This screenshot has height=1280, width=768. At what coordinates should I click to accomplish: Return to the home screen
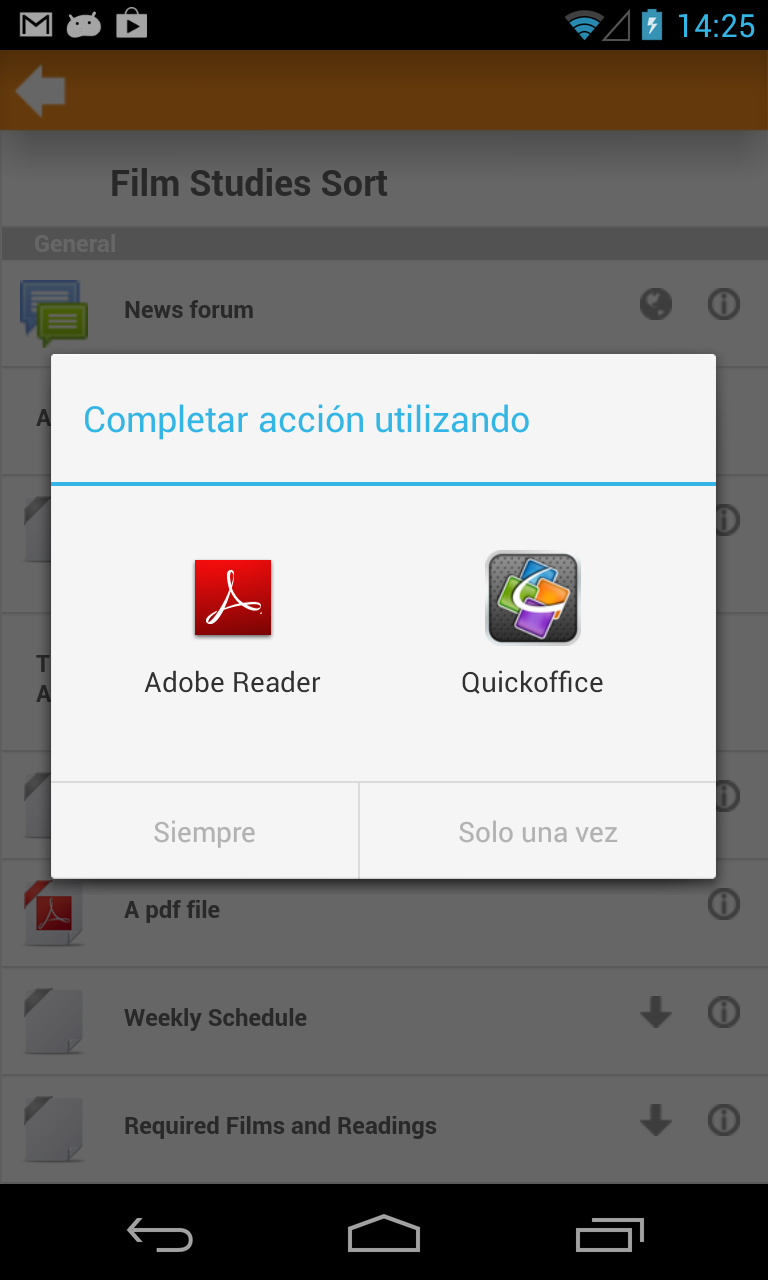[384, 1234]
